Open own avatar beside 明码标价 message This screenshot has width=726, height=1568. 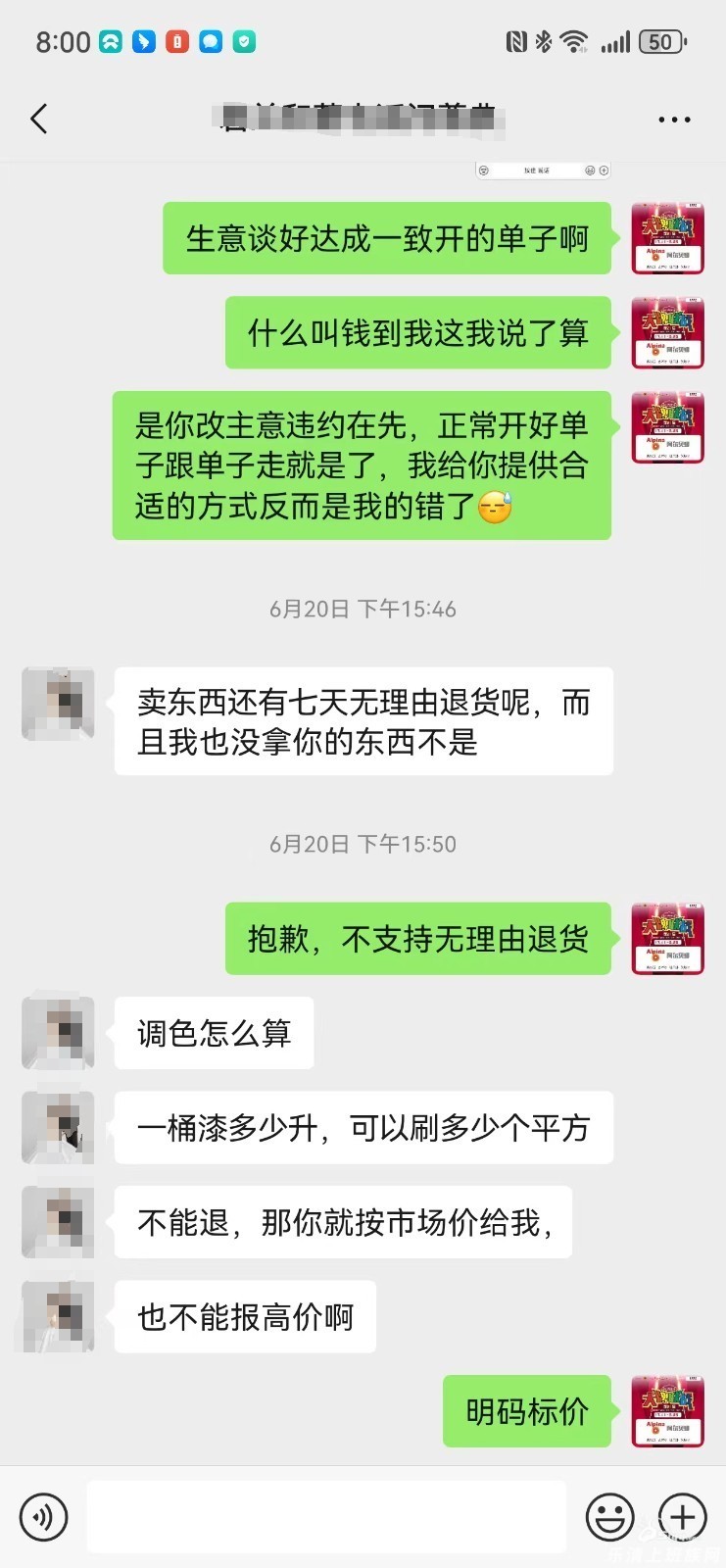coord(667,1411)
